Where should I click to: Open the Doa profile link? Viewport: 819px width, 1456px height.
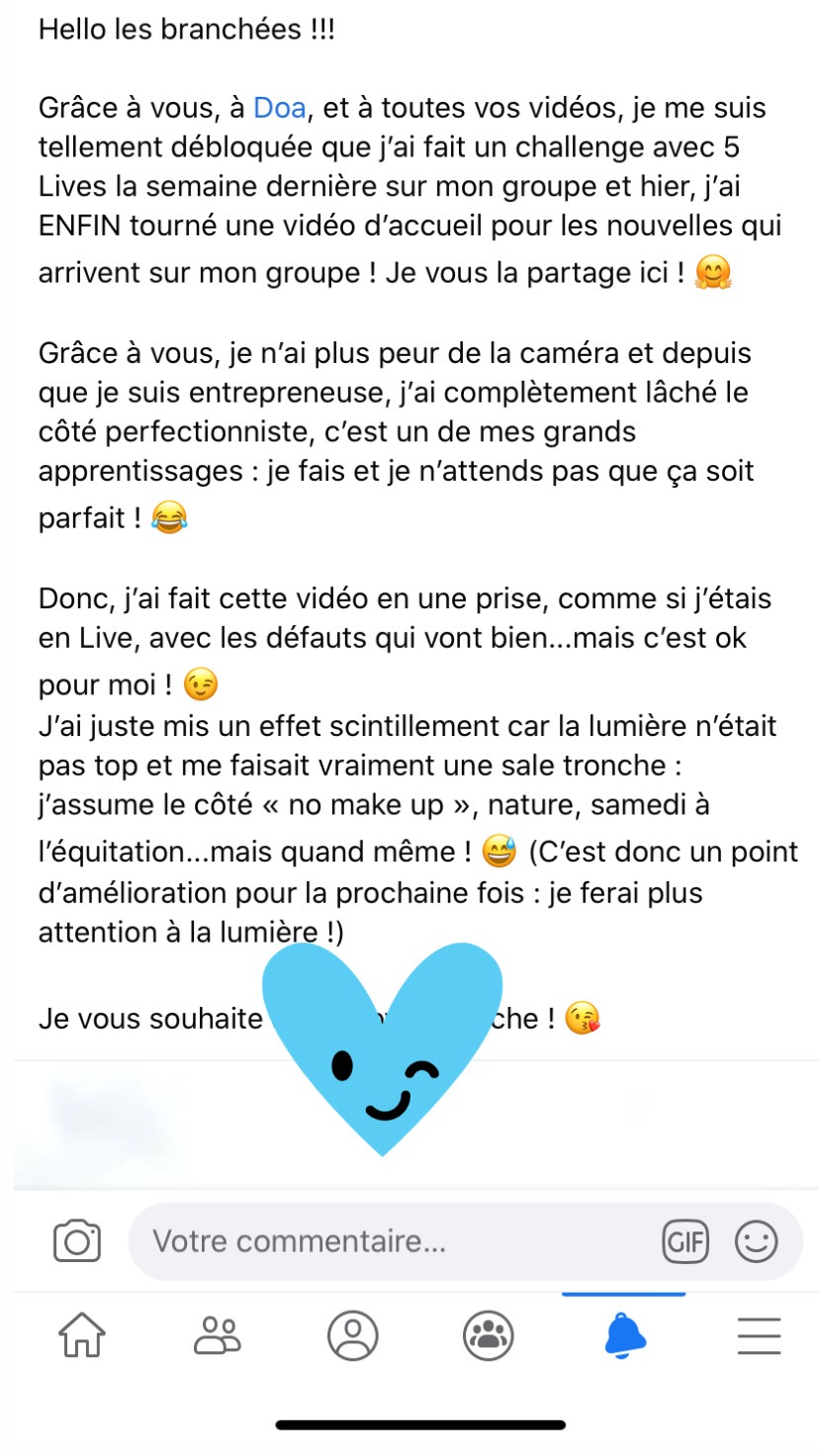point(279,107)
